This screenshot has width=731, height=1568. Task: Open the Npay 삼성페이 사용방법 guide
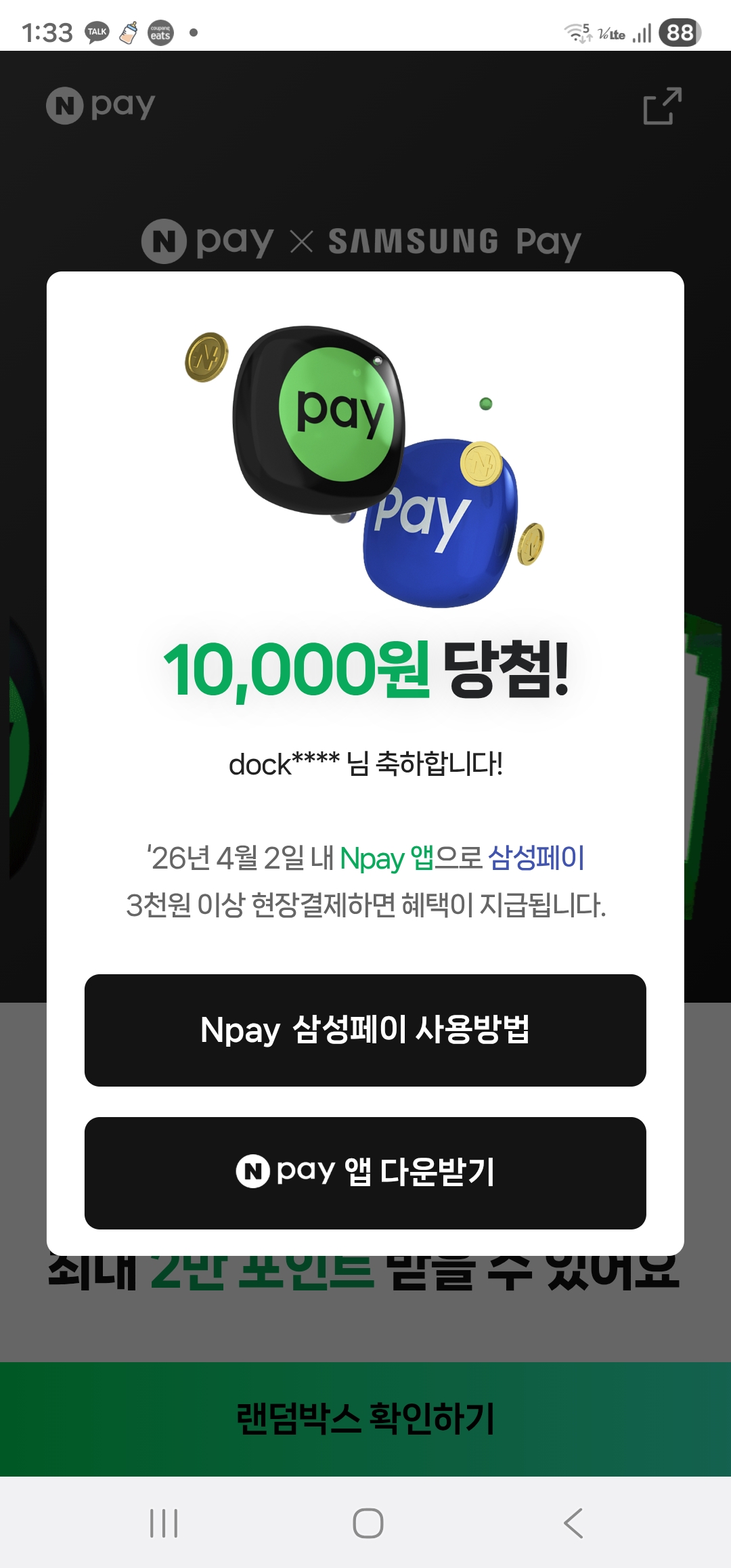click(365, 1030)
